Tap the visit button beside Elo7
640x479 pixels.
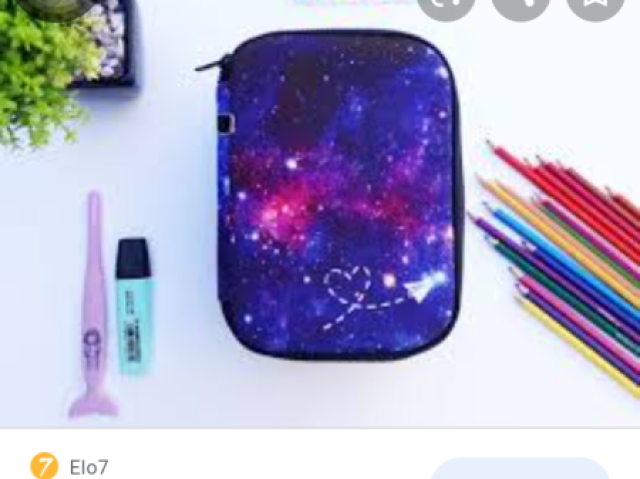[520, 470]
